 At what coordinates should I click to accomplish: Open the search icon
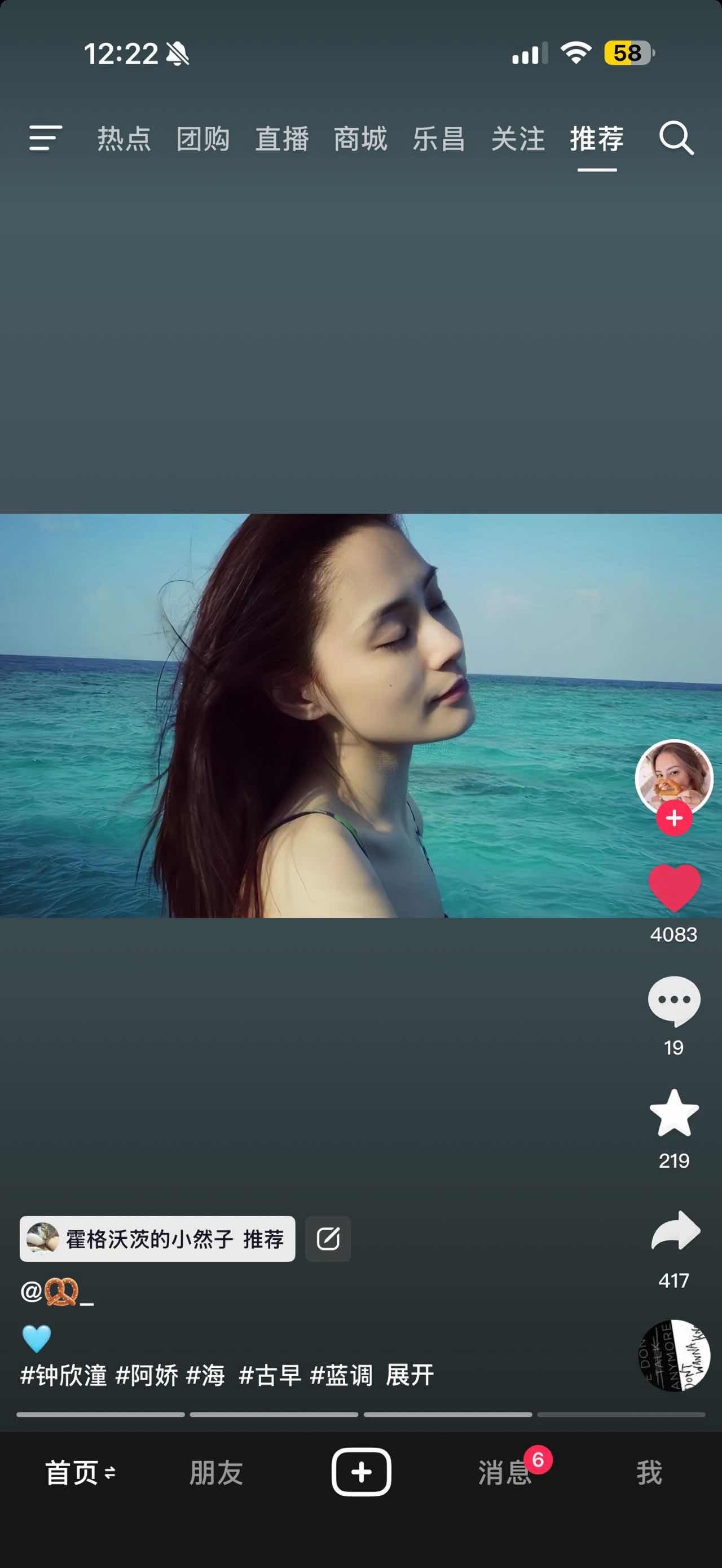pyautogui.click(x=676, y=138)
